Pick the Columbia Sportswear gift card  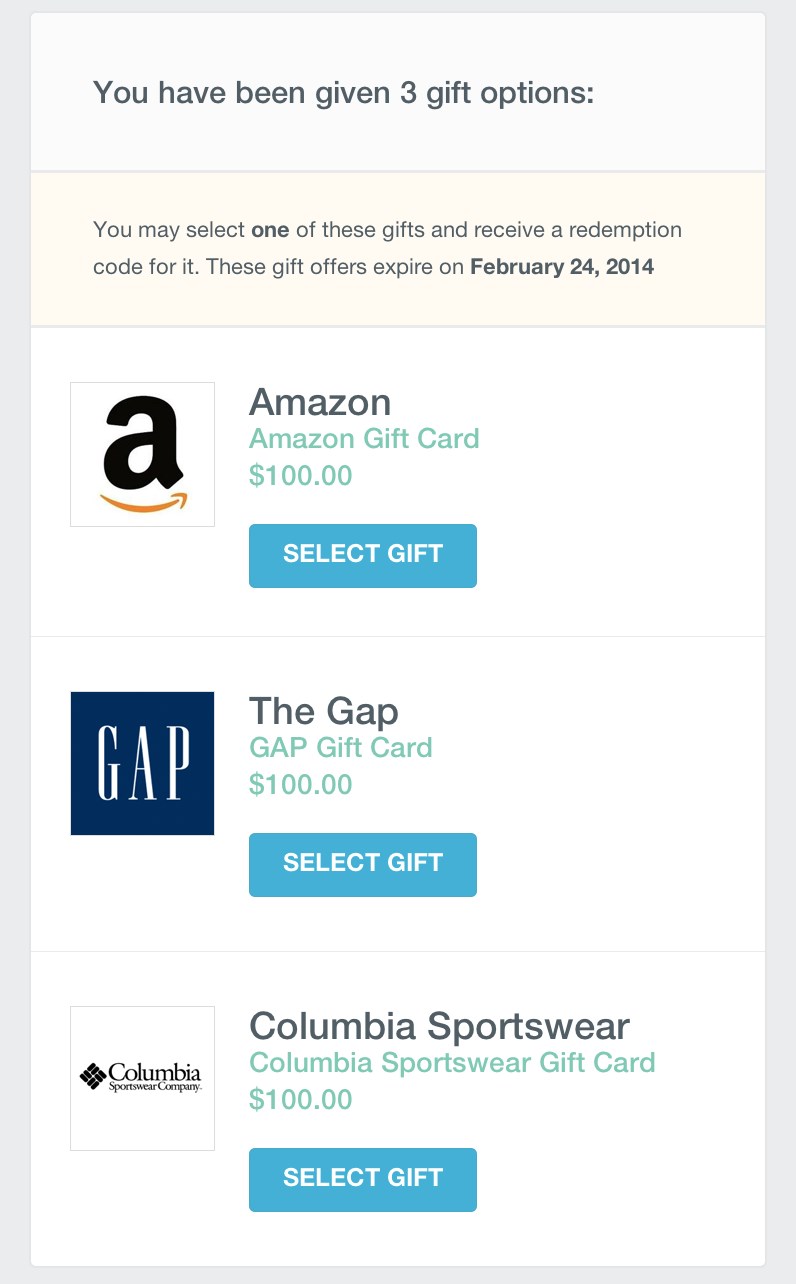362,1179
